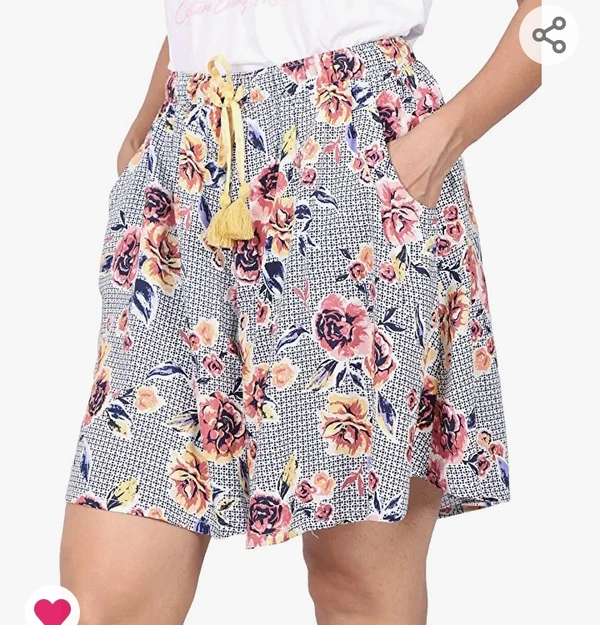Share this floral shorts product

coord(549,35)
